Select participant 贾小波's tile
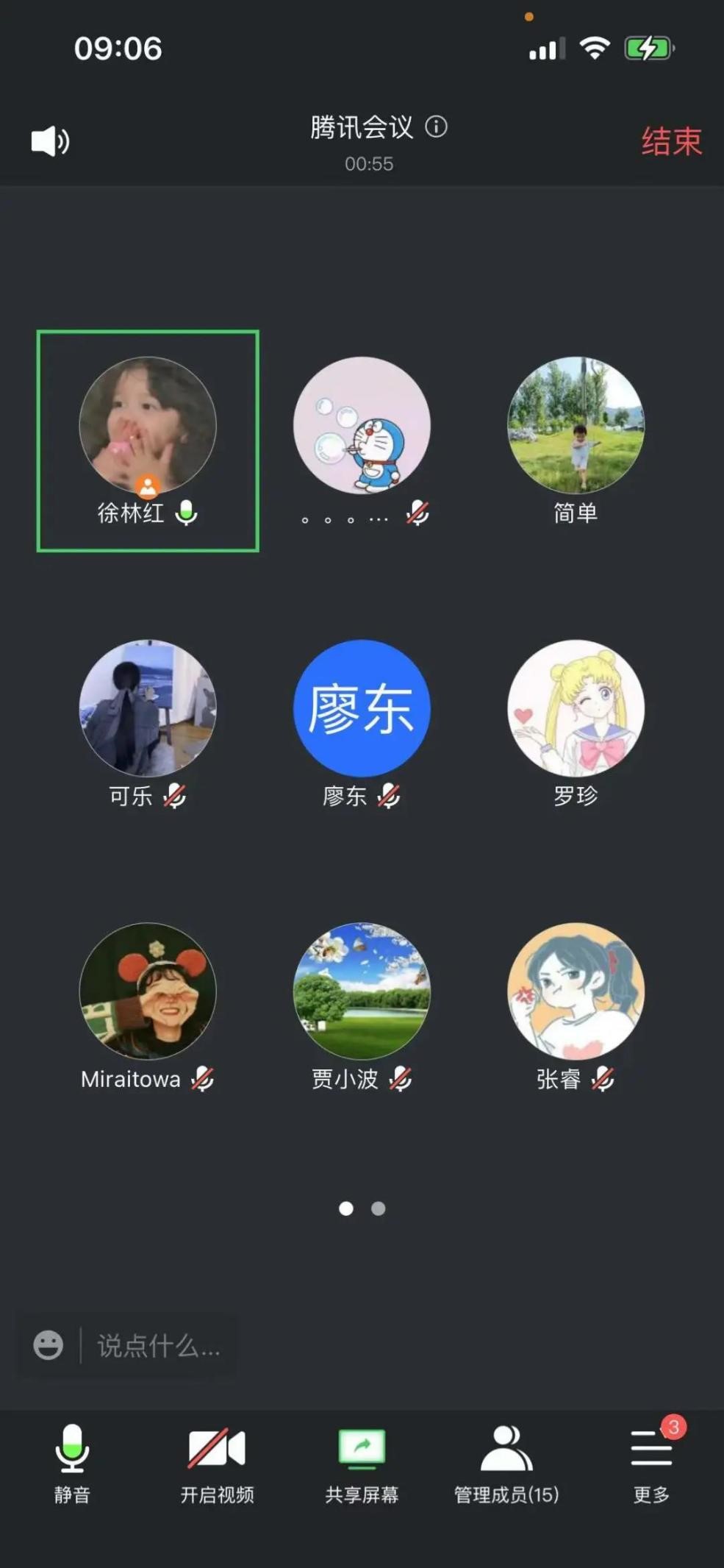Image resolution: width=724 pixels, height=1568 pixels. (362, 991)
